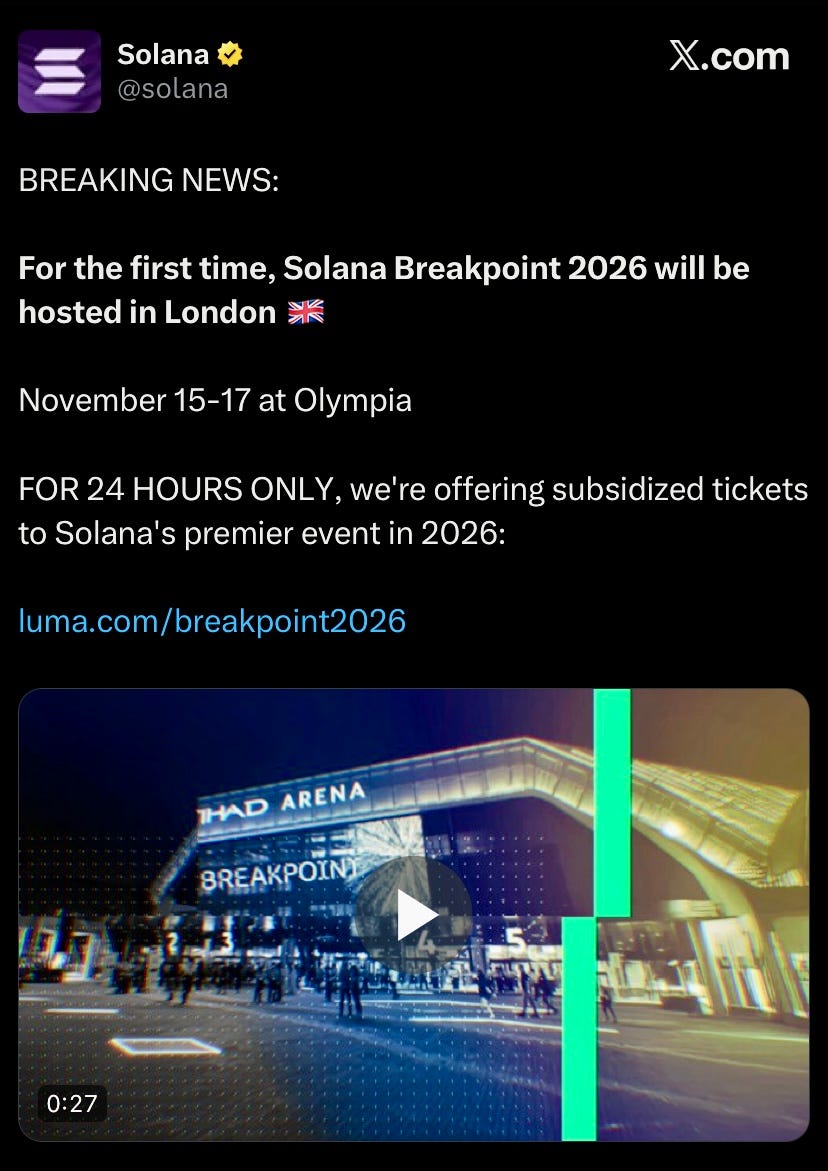
Task: Tap the @solana handle
Action: point(173,89)
